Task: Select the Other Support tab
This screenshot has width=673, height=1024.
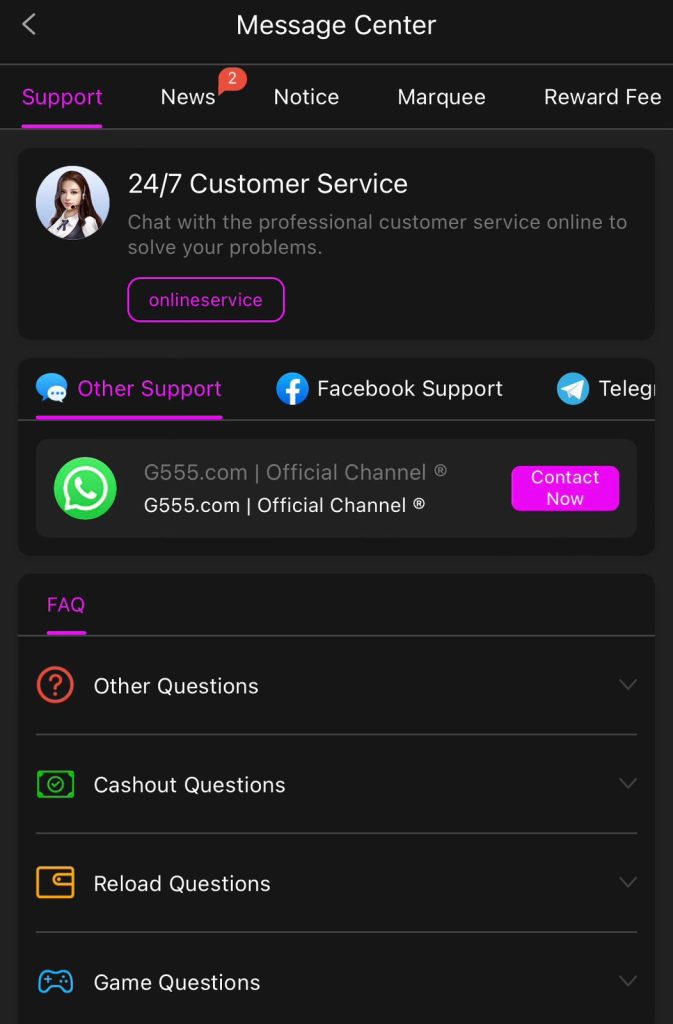Action: (130, 389)
